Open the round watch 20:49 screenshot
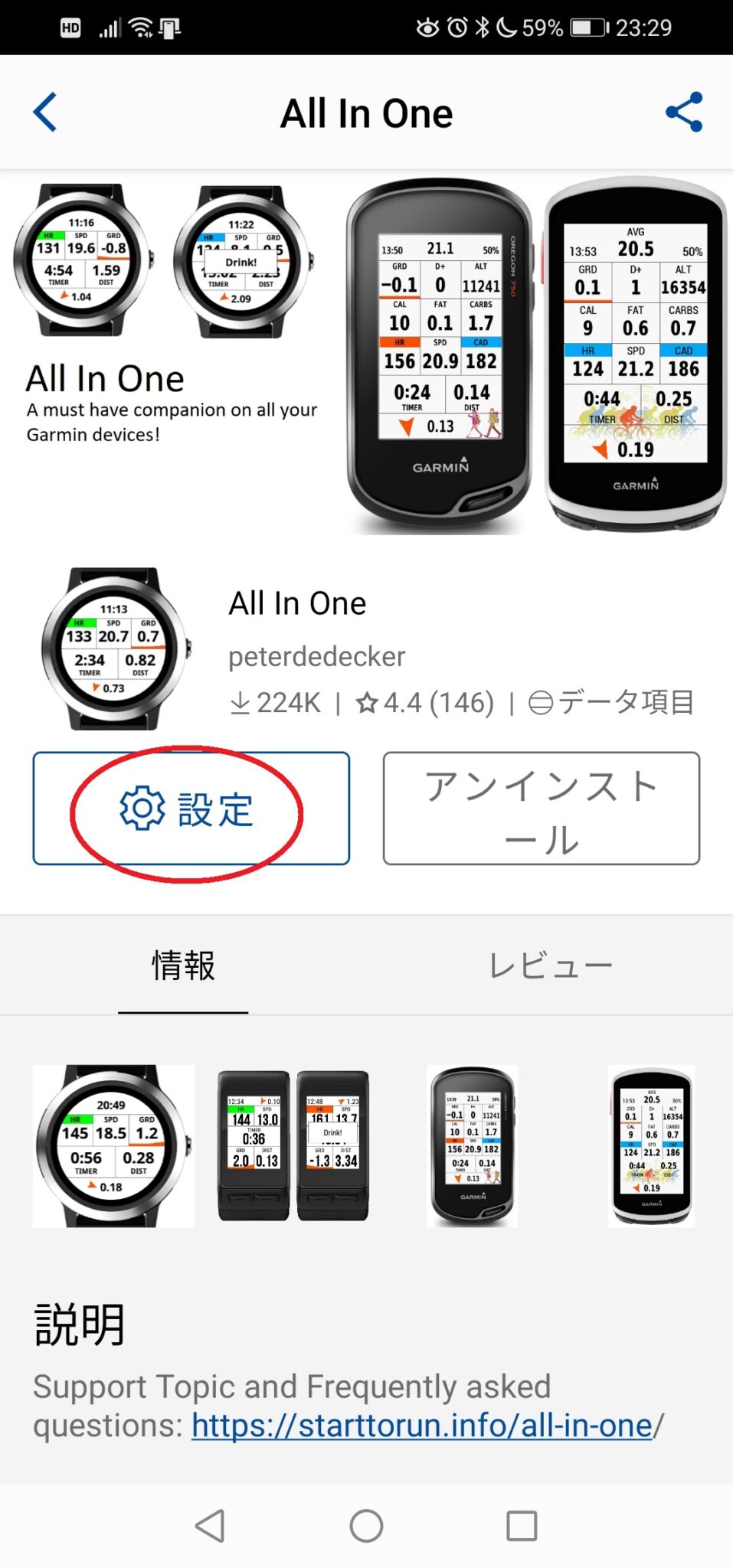This screenshot has height=1568, width=733. pyautogui.click(x=113, y=1145)
